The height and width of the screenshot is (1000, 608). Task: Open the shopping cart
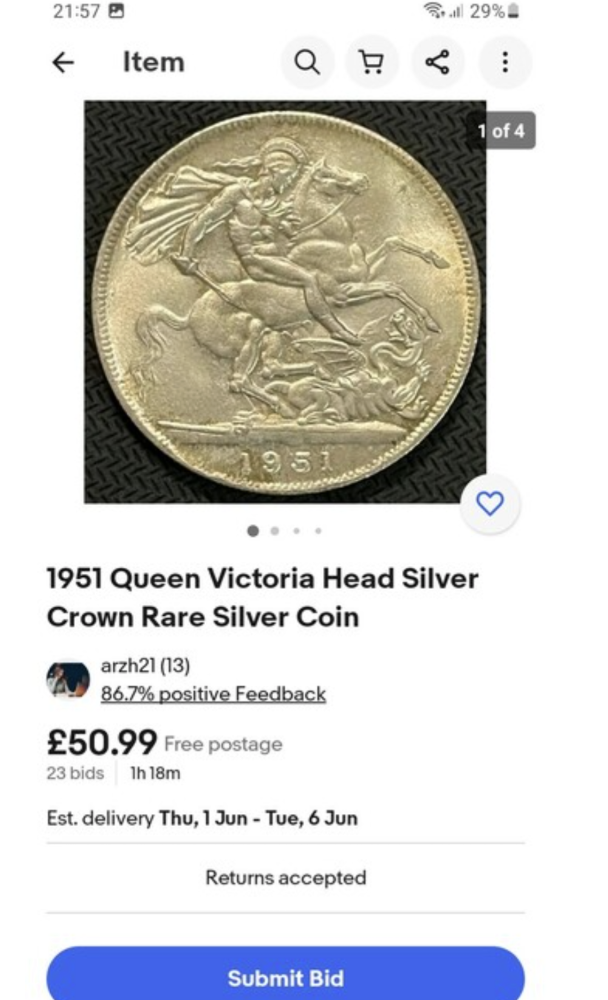click(x=372, y=62)
